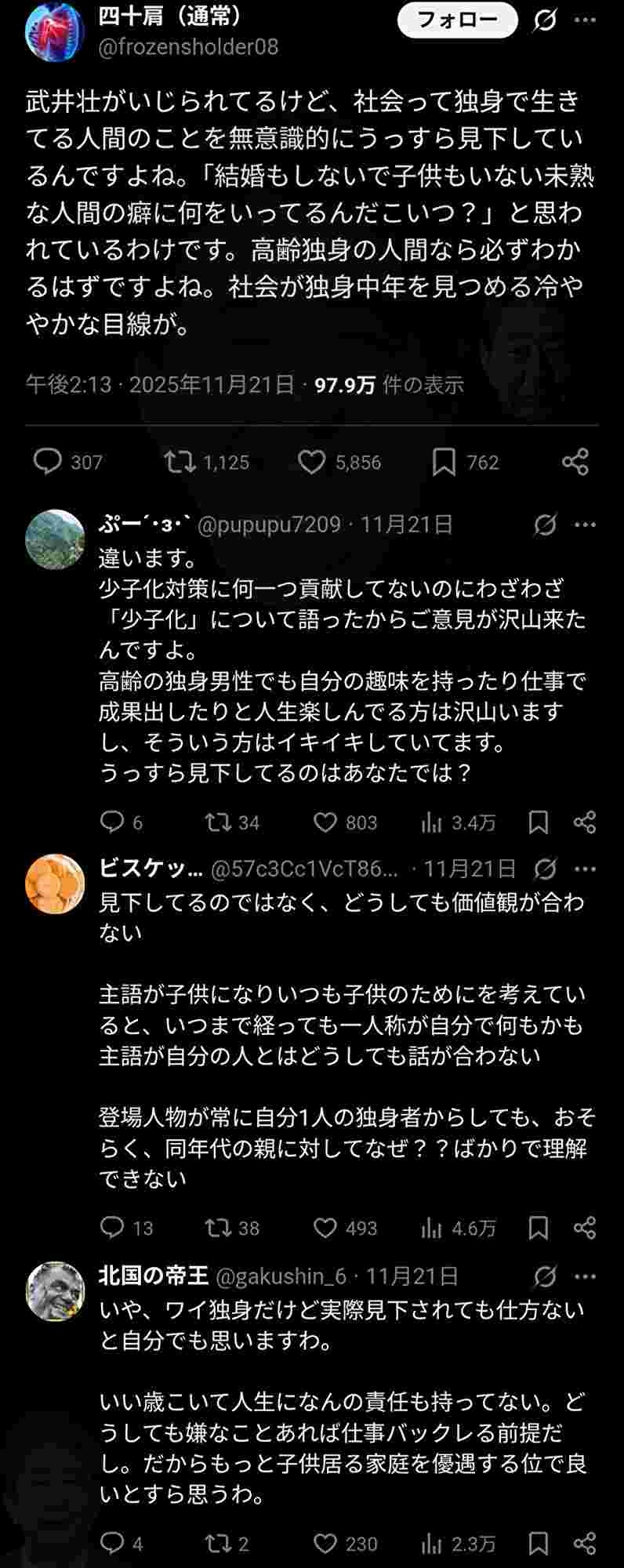This screenshot has height=1568, width=624.
Task: Open the overflow menu on the main post
Action: pos(585,20)
